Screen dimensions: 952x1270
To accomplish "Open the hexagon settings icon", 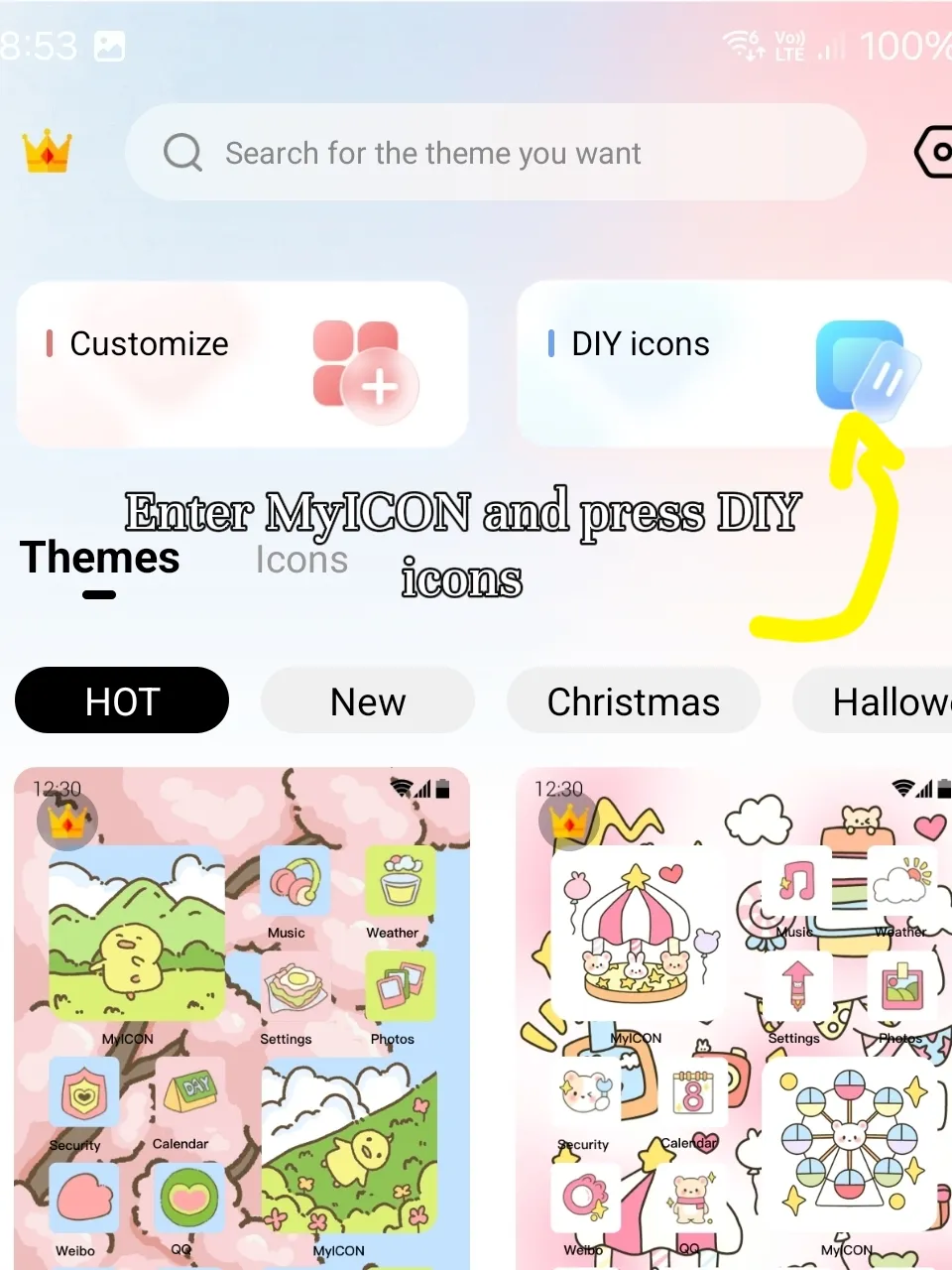I will (934, 152).
